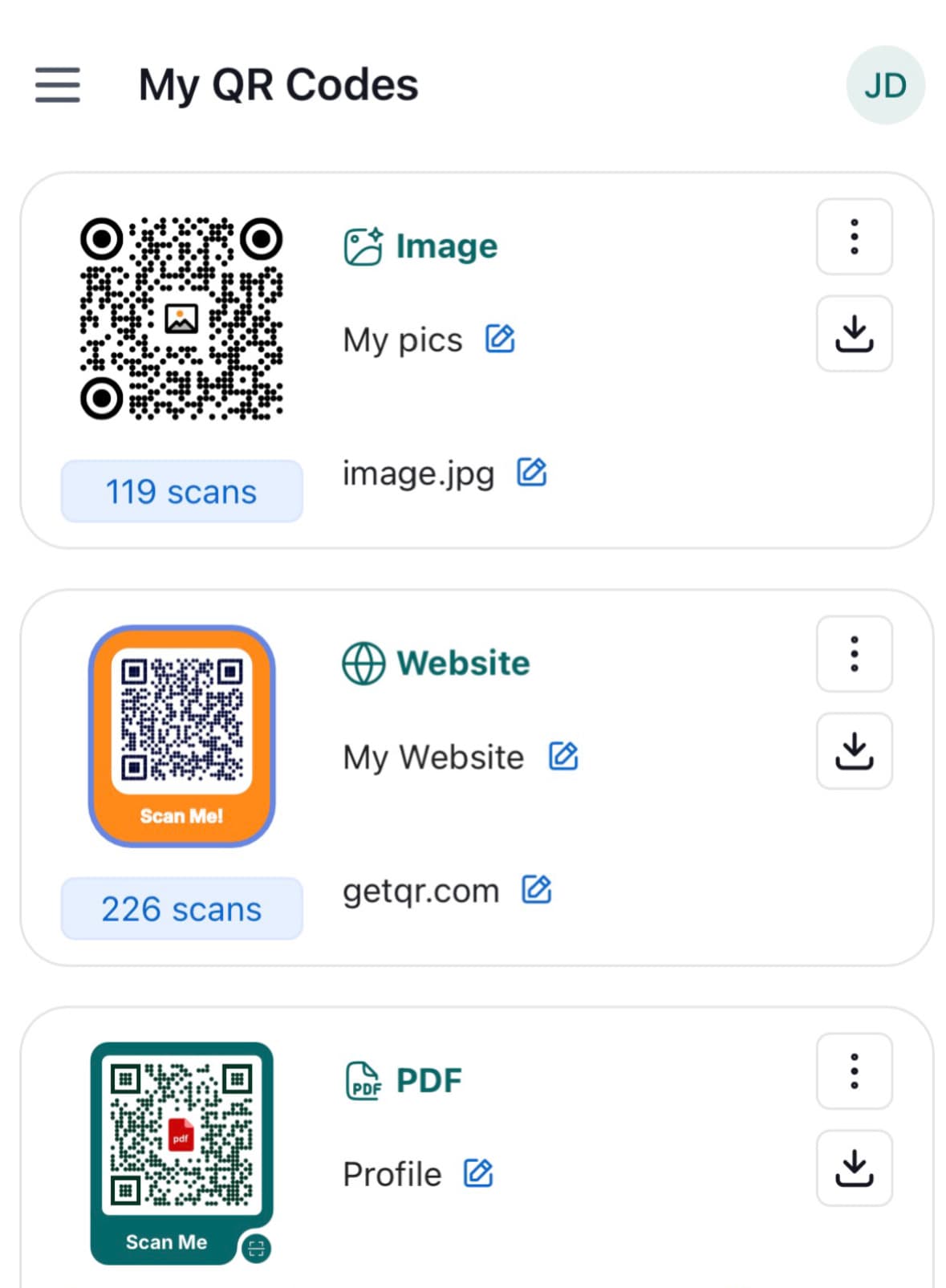
Task: View the 226 scans statistics badge
Action: click(x=181, y=908)
